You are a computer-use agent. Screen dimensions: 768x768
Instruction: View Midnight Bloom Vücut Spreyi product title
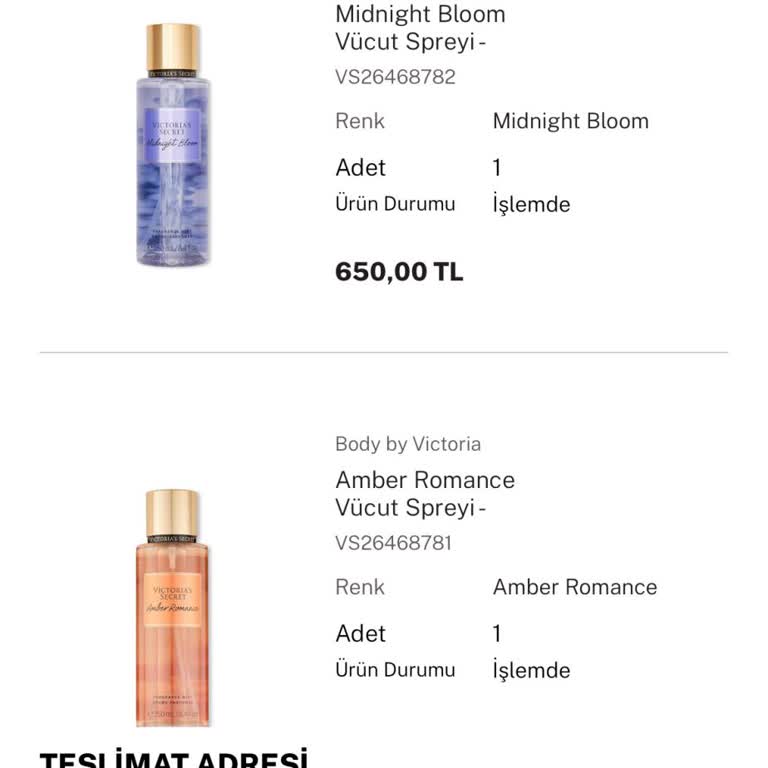[420, 28]
